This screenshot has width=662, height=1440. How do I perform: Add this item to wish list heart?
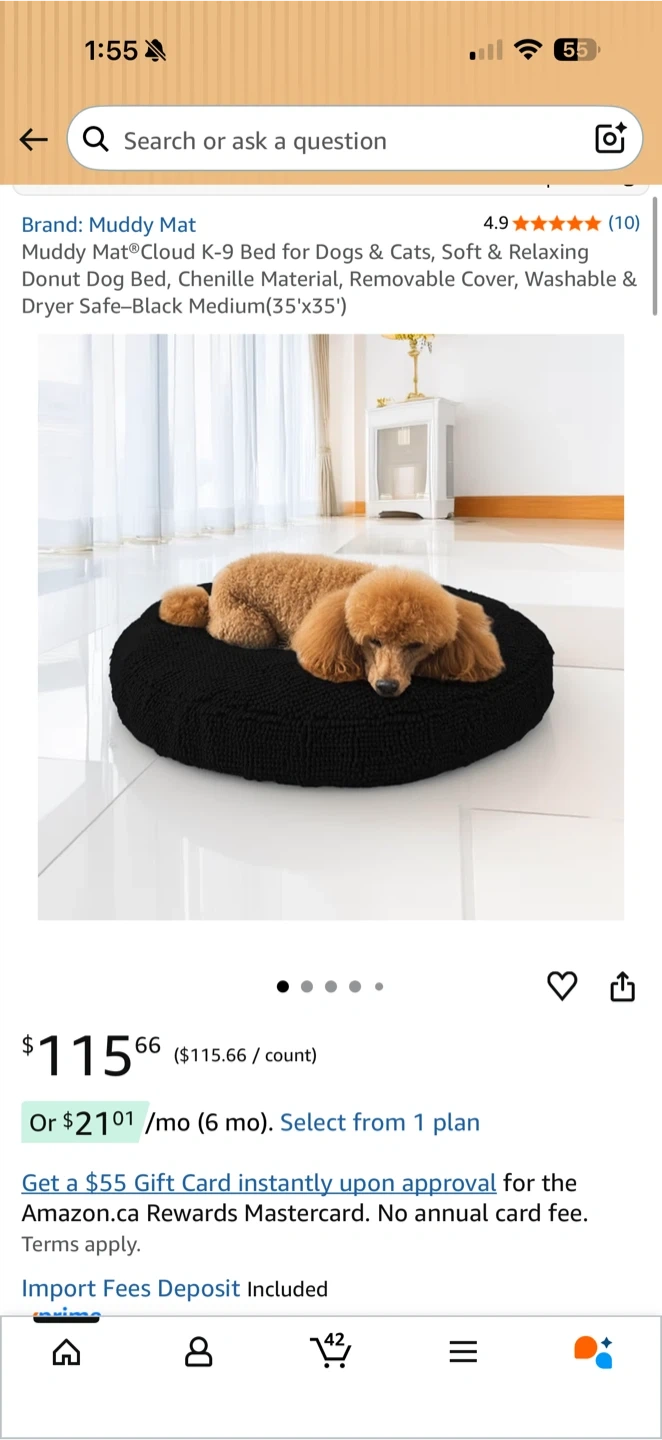pos(562,986)
